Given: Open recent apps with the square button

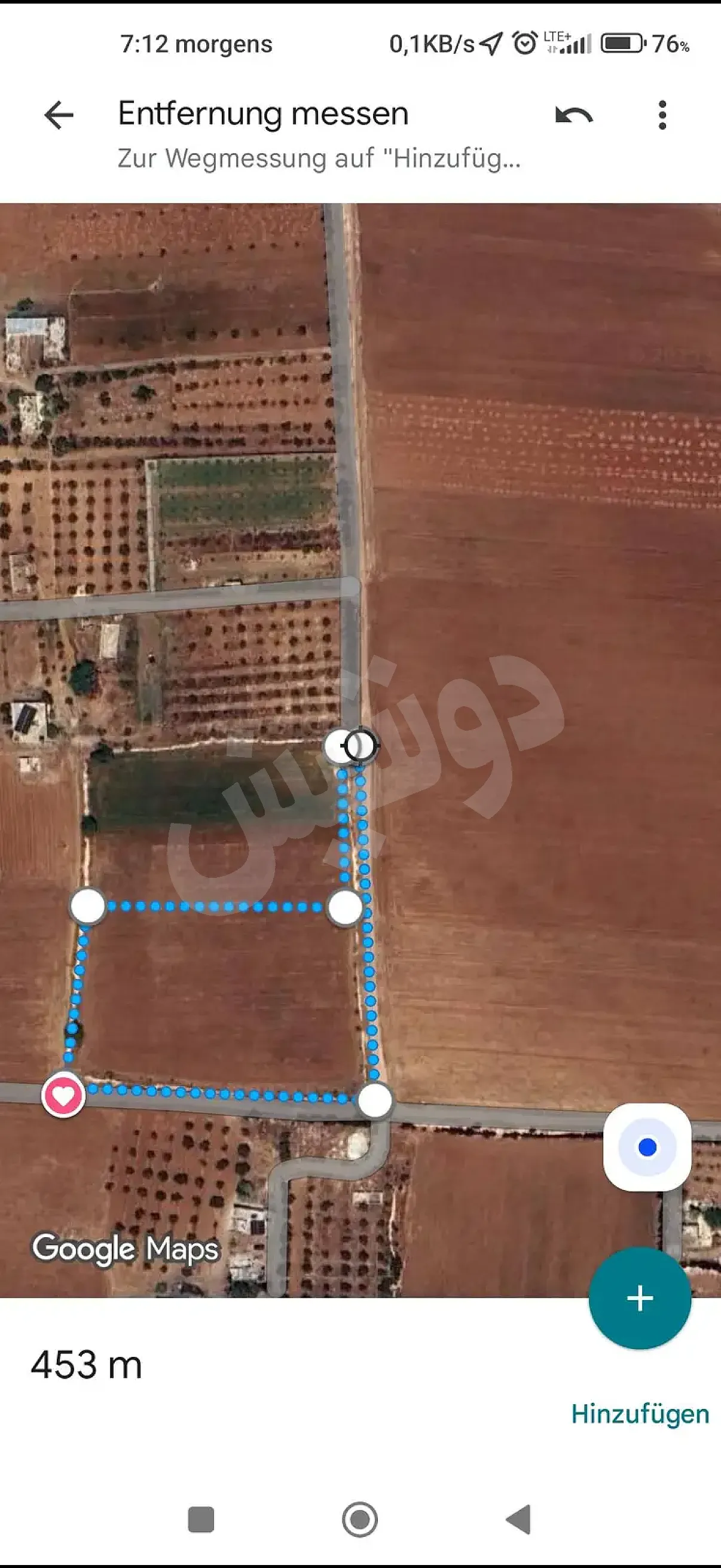Looking at the screenshot, I should 201,1520.
